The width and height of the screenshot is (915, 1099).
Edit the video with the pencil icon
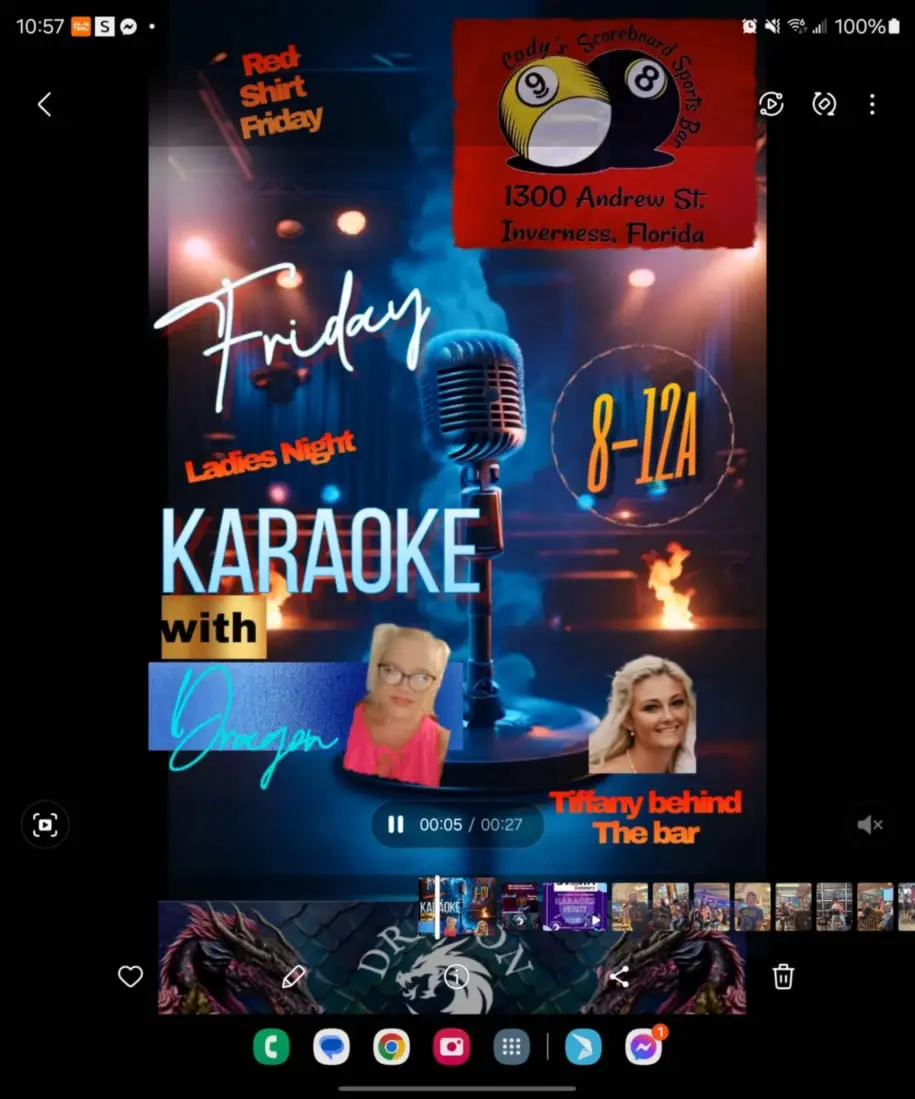tap(293, 977)
